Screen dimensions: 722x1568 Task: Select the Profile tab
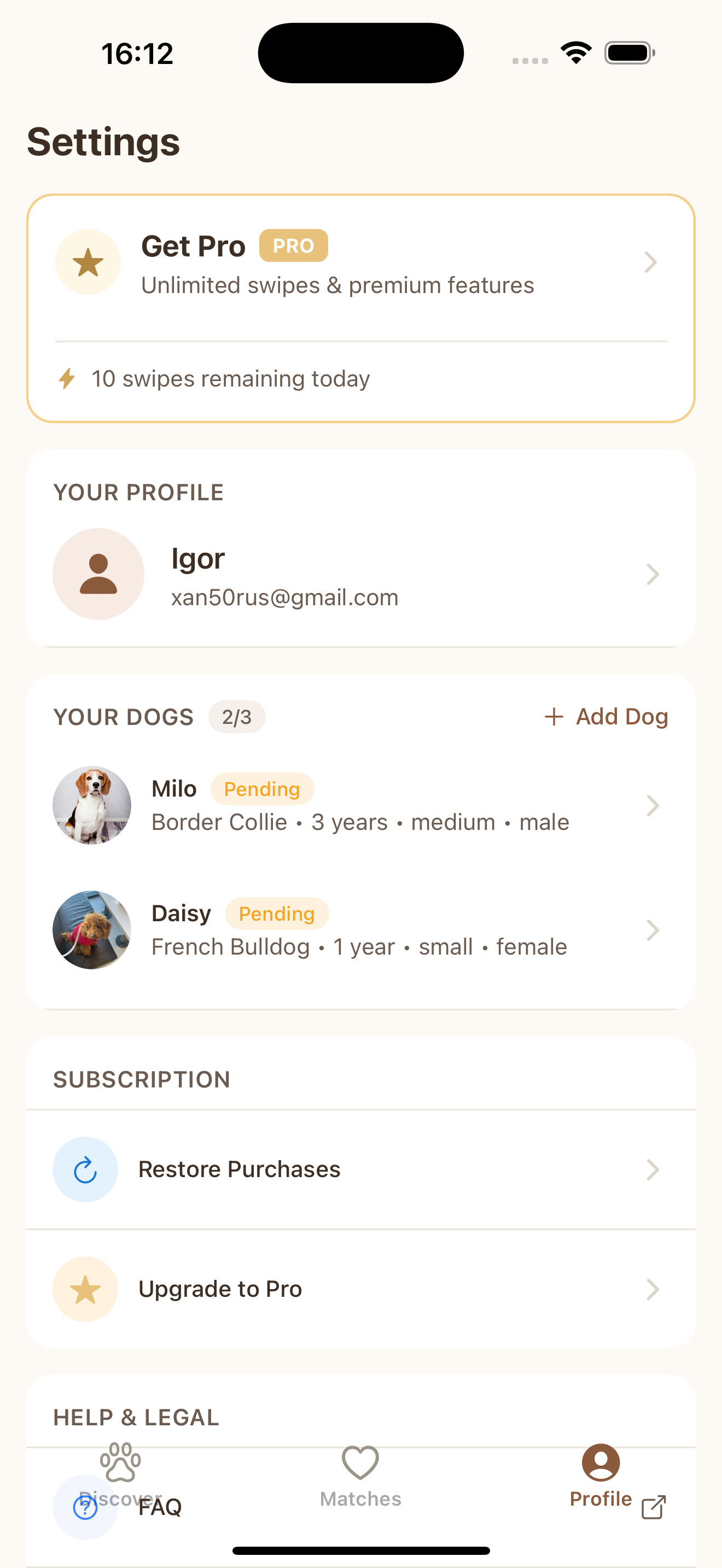(x=600, y=1473)
